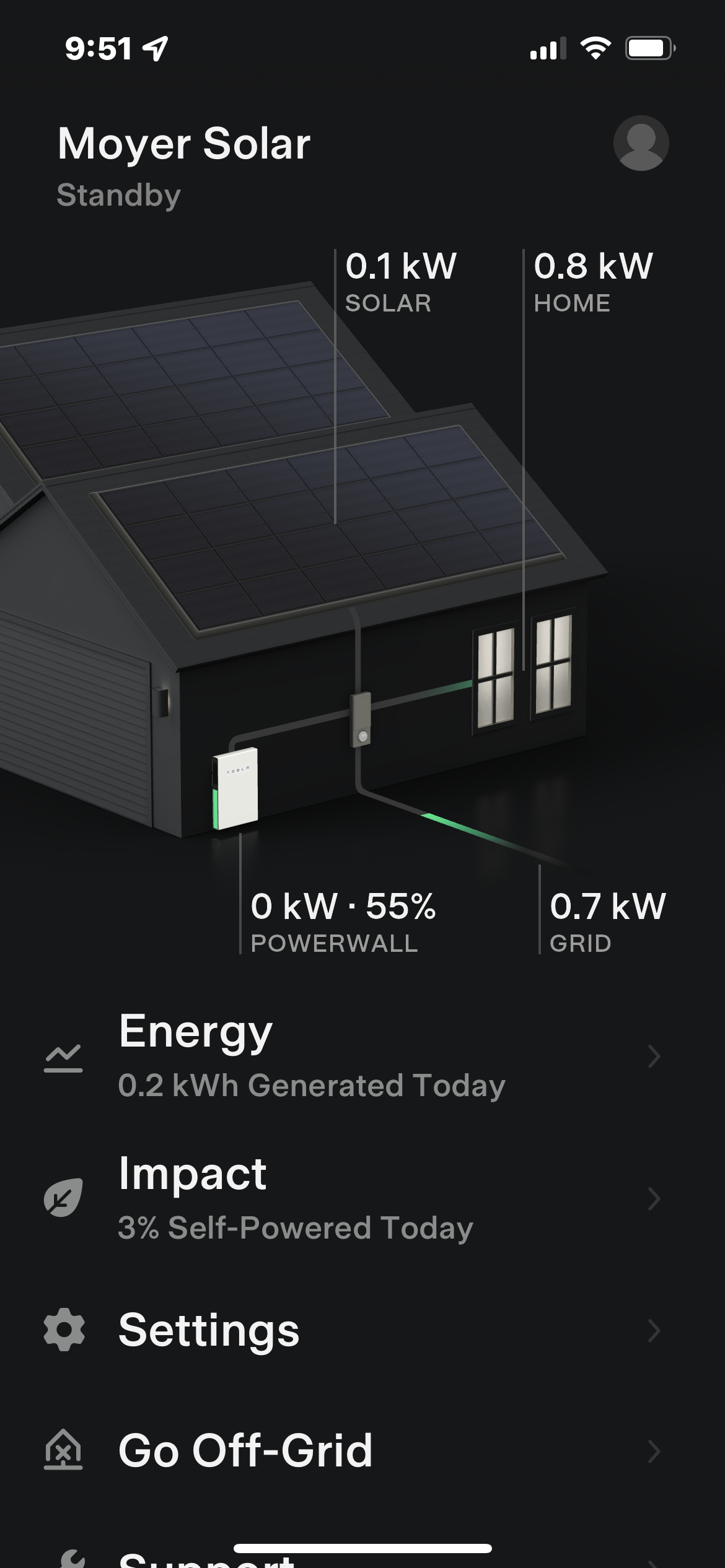View Impact self-powered details
The width and height of the screenshot is (725, 1568).
click(351, 1199)
